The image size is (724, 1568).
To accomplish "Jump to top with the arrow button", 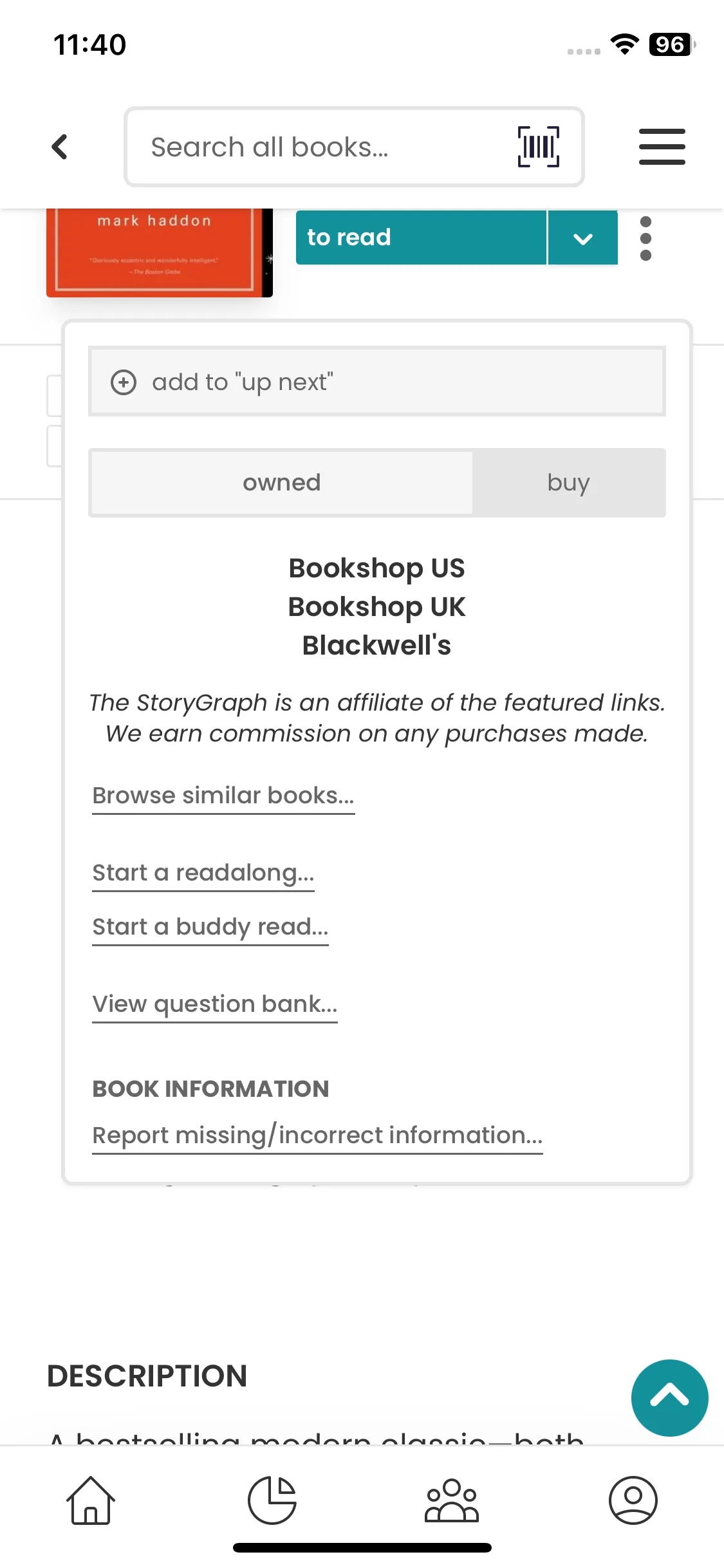I will click(x=669, y=1397).
